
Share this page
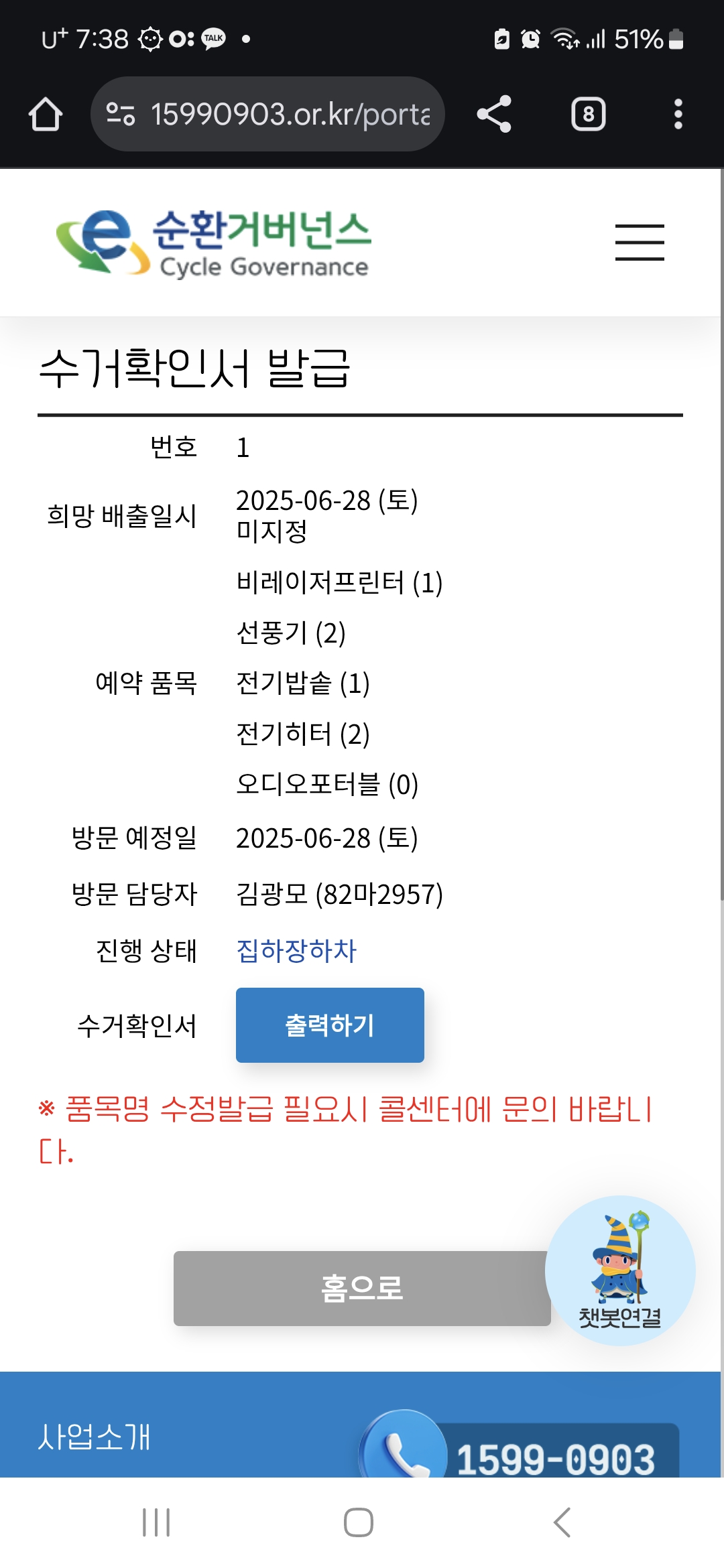(x=494, y=114)
